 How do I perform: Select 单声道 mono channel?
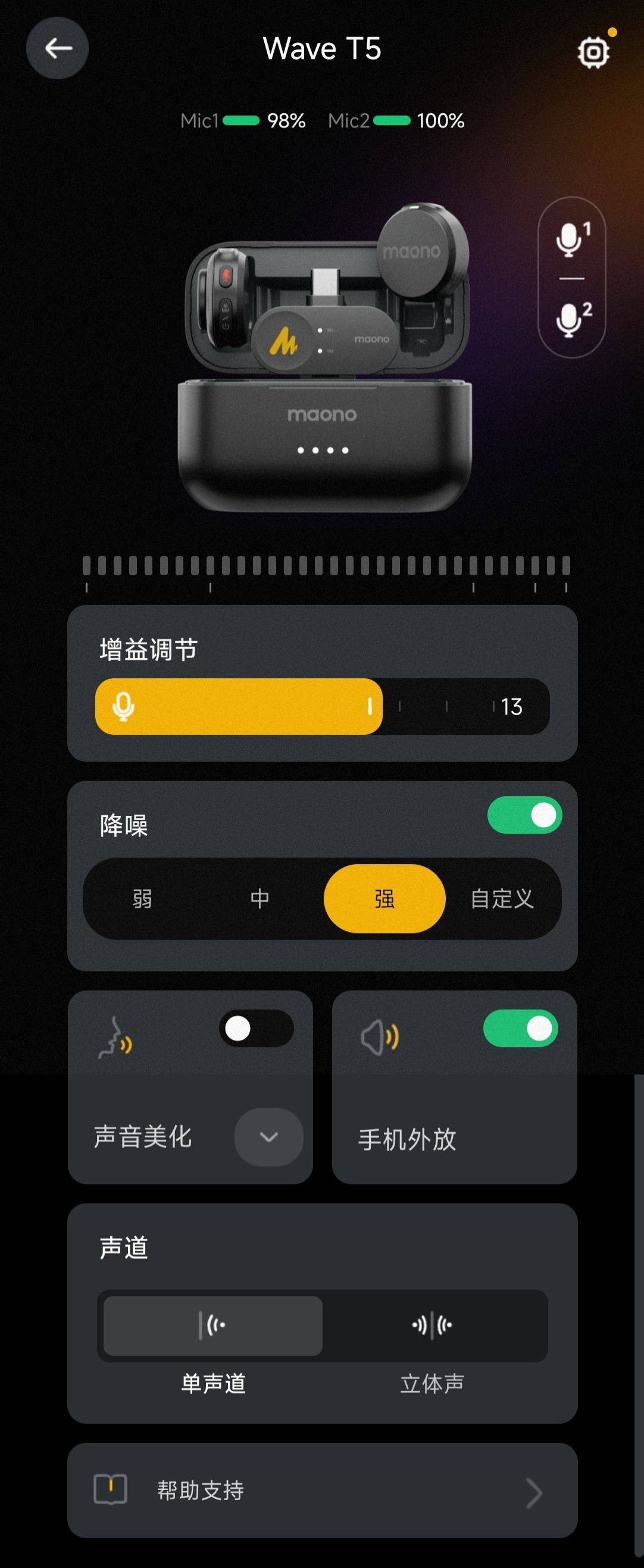point(213,1326)
